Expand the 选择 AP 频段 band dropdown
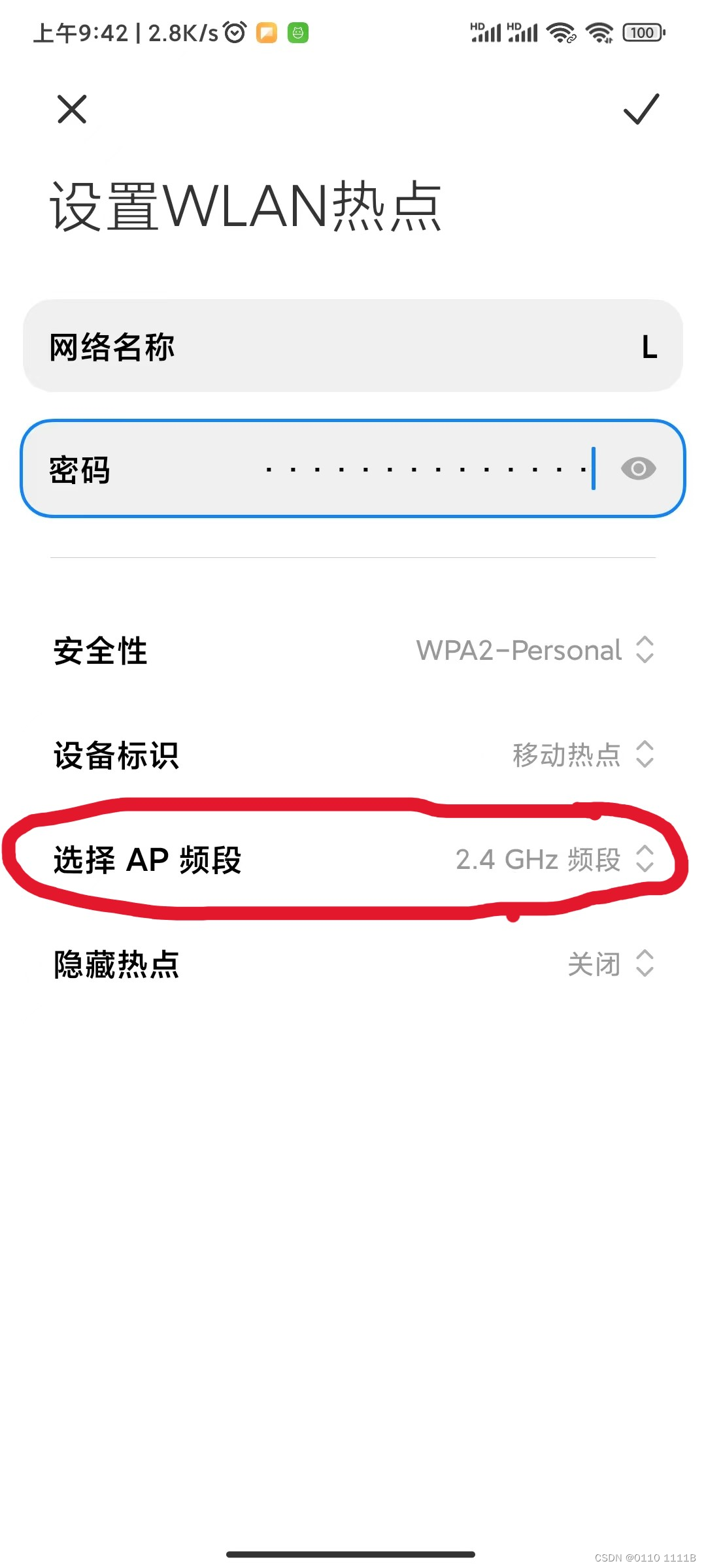This screenshot has height=1568, width=706. tap(645, 859)
